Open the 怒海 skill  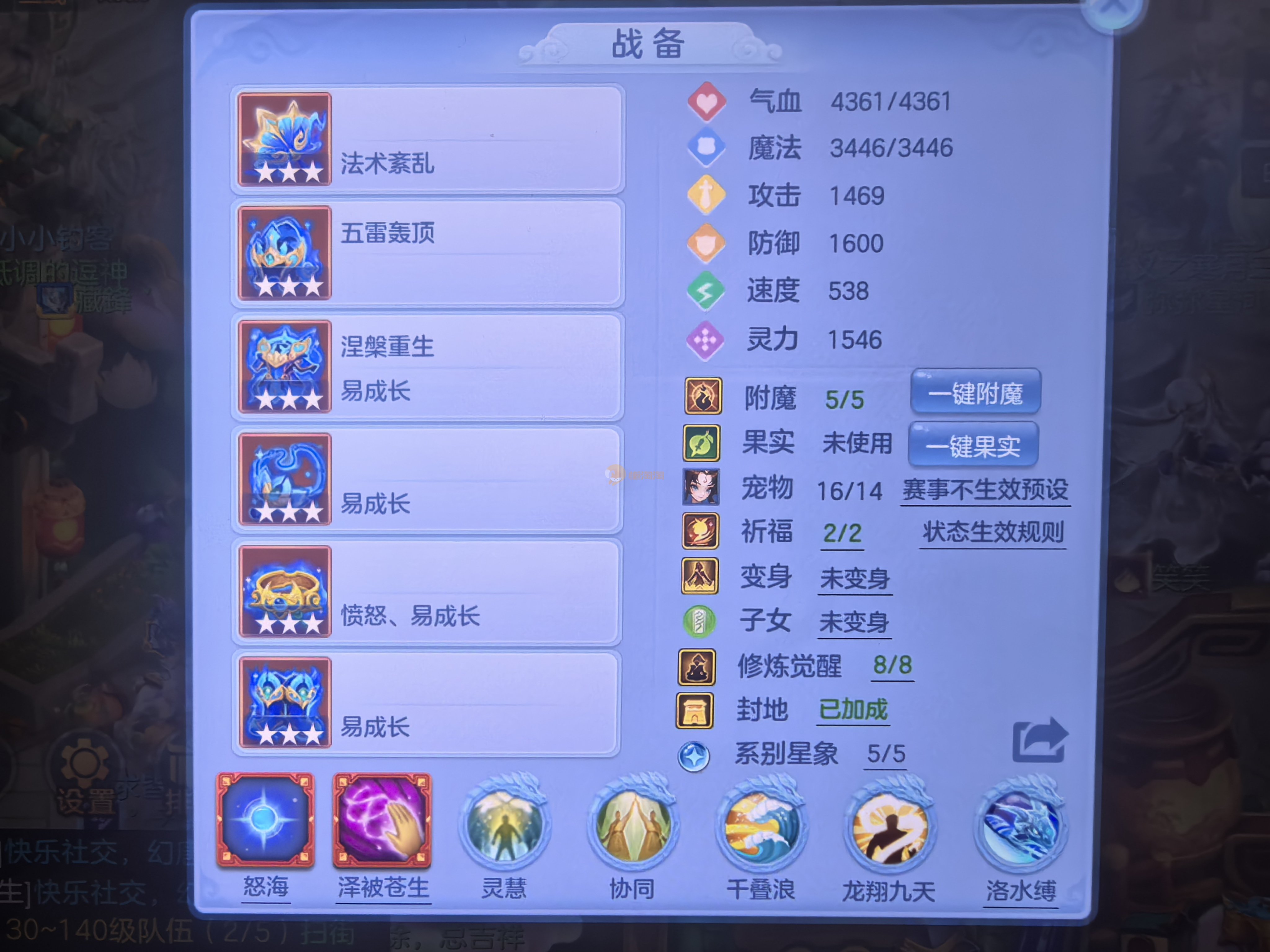265,821
